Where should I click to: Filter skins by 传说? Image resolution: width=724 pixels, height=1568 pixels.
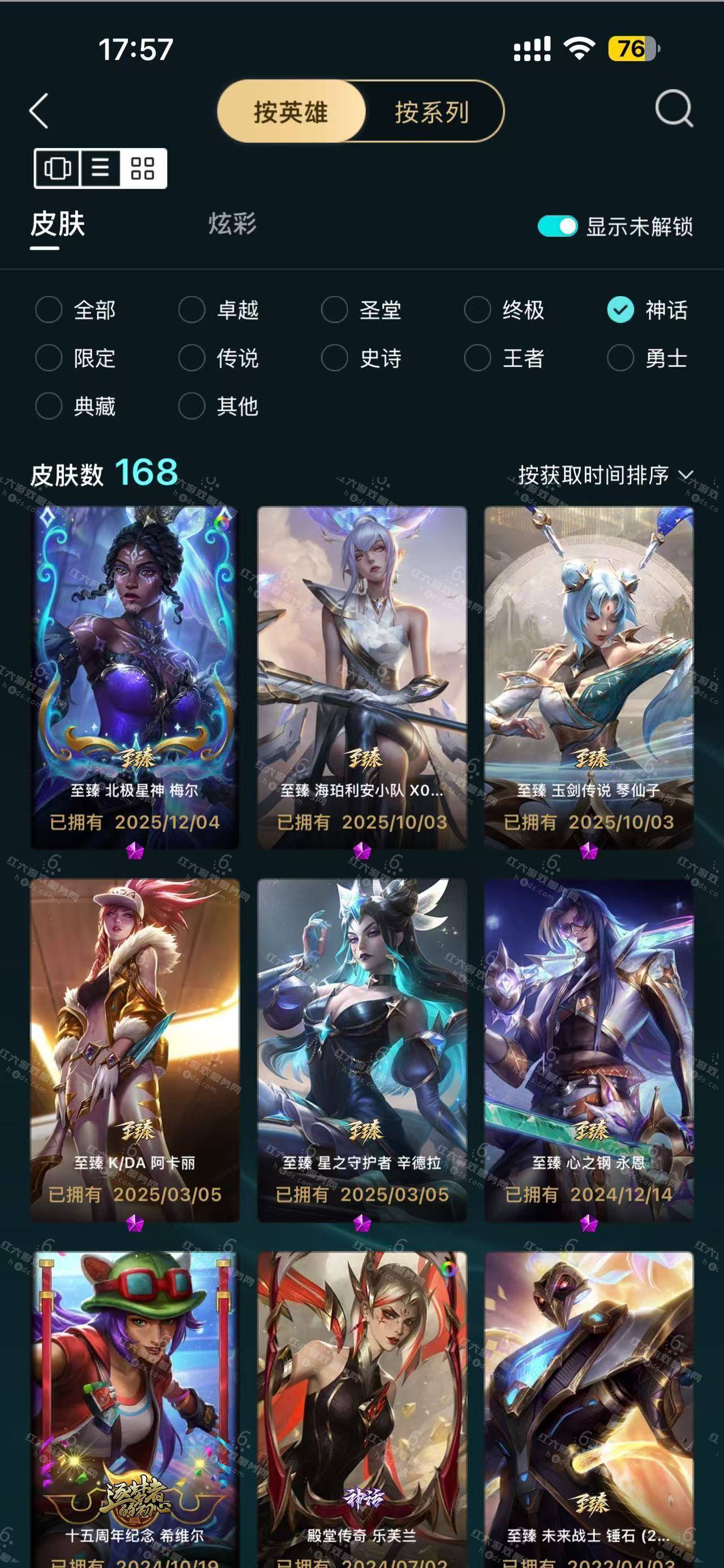click(x=192, y=358)
